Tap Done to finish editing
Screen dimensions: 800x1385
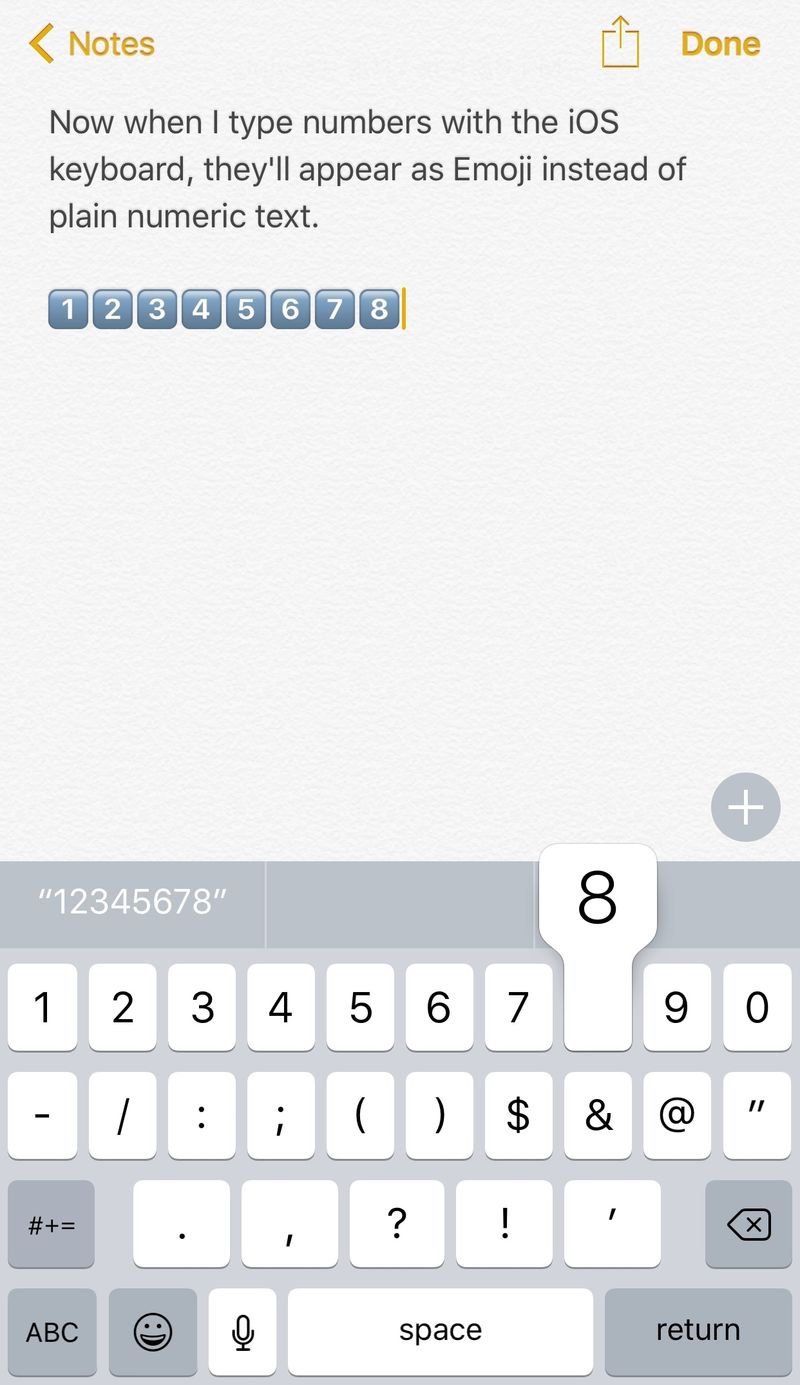720,44
